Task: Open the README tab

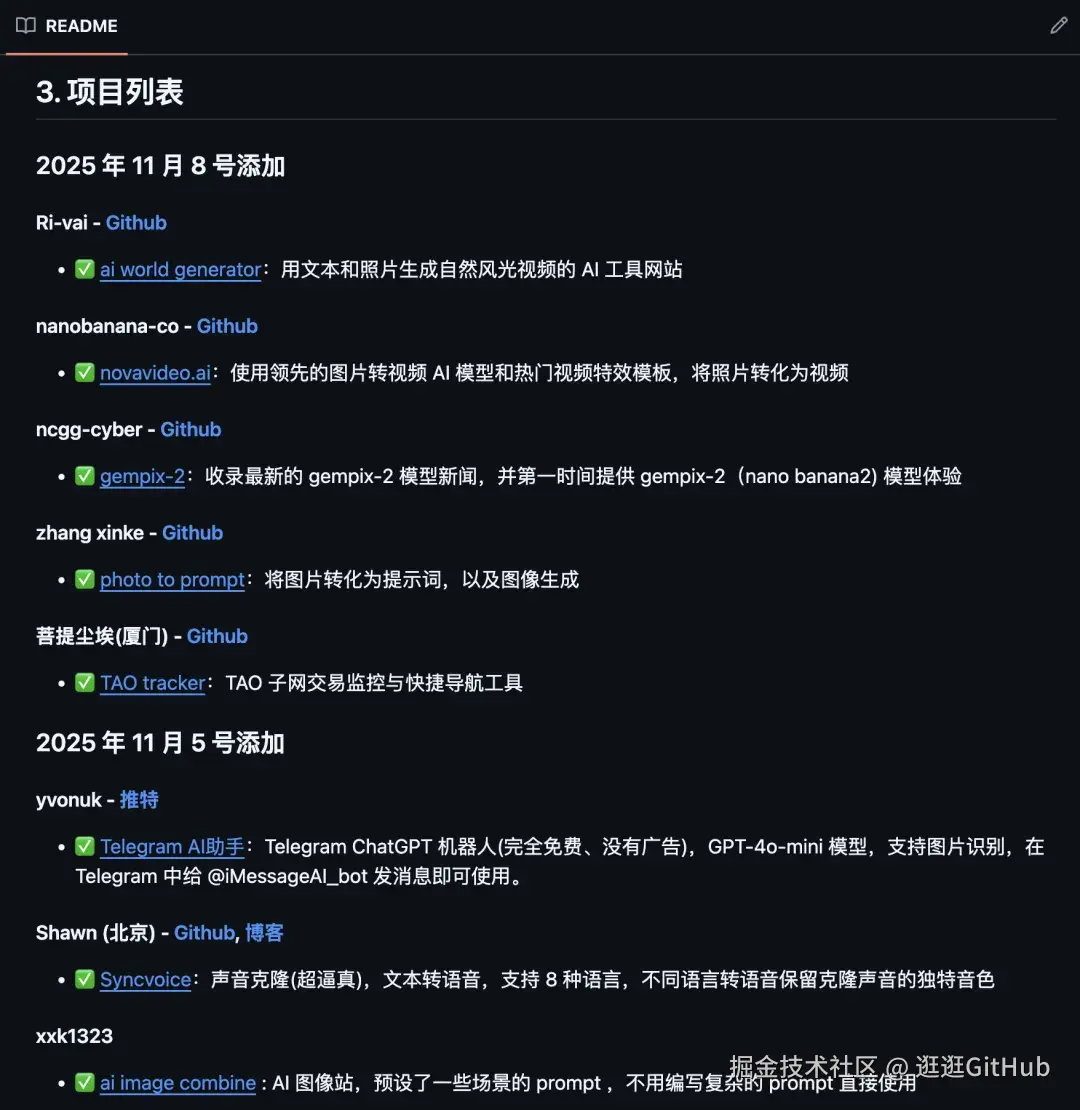Action: (x=67, y=26)
